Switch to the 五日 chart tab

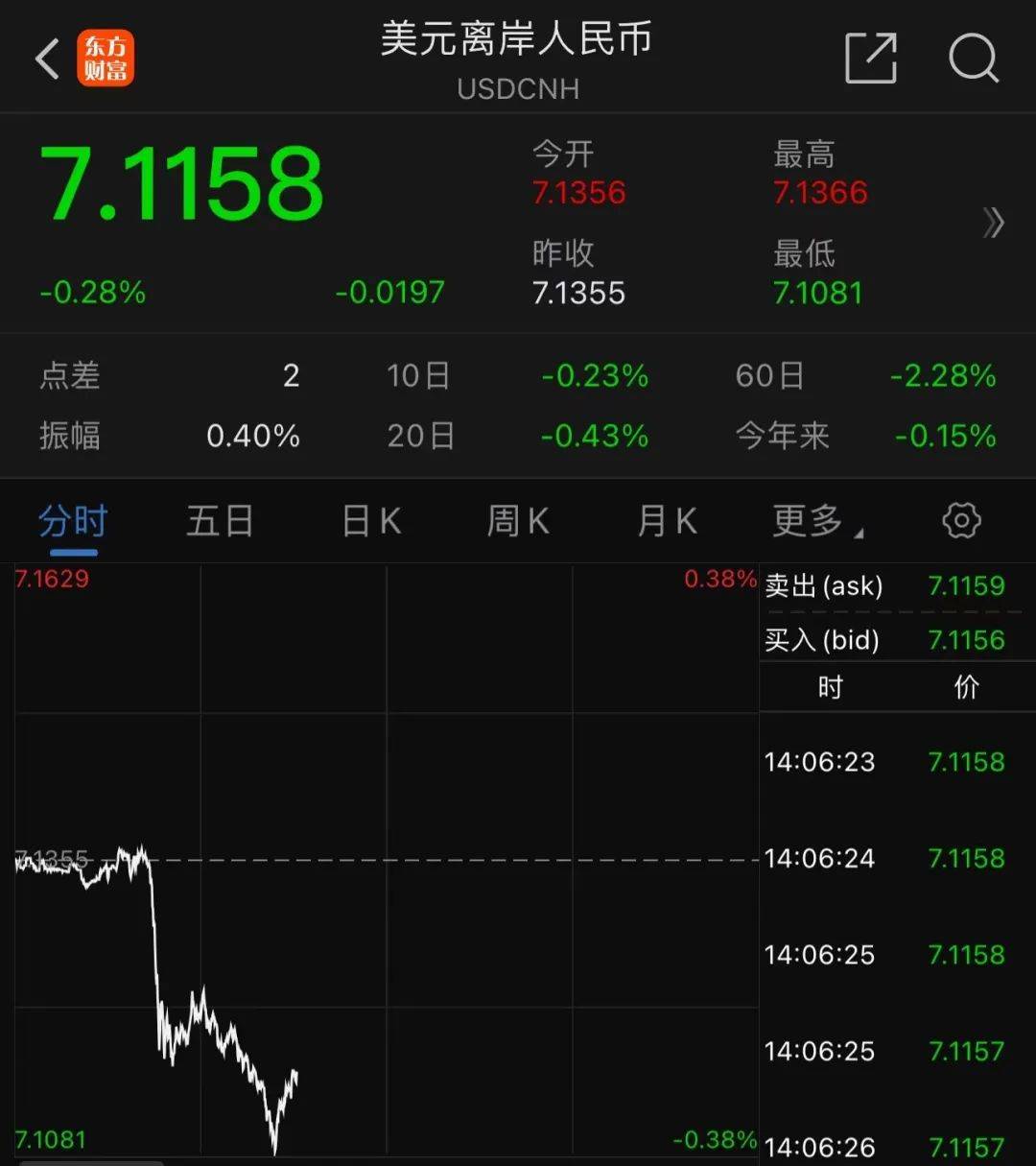[220, 522]
